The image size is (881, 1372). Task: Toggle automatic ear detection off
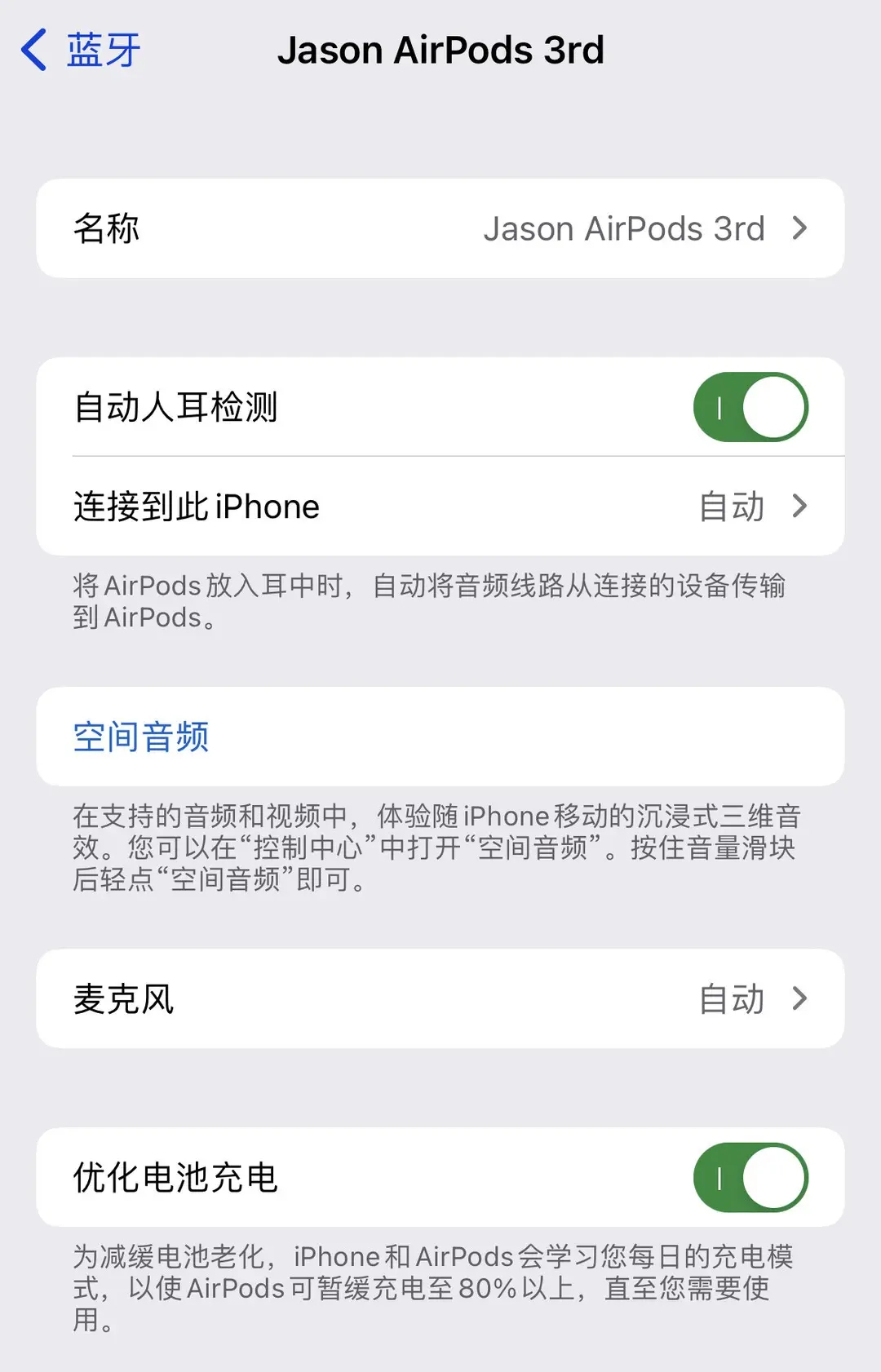pos(752,407)
